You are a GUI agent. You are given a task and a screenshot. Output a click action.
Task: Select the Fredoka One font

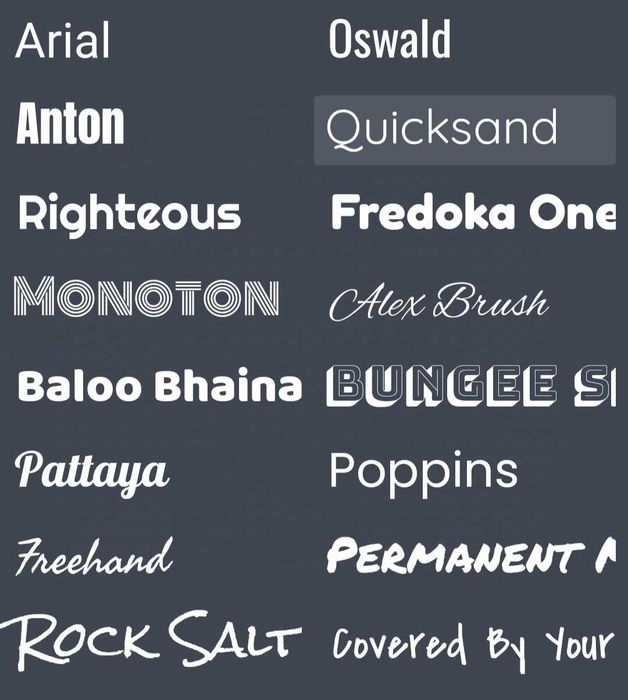tap(472, 213)
